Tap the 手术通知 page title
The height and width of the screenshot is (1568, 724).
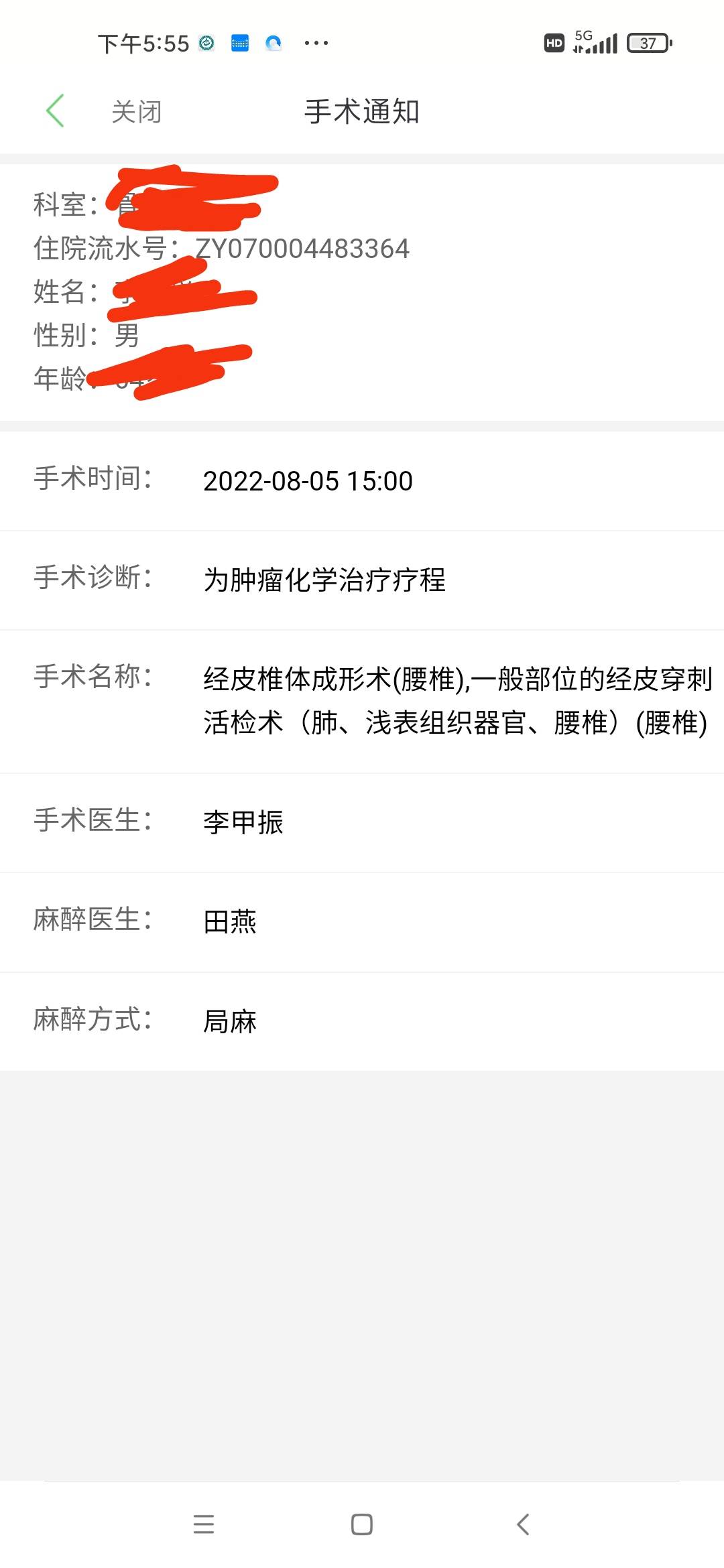[361, 112]
